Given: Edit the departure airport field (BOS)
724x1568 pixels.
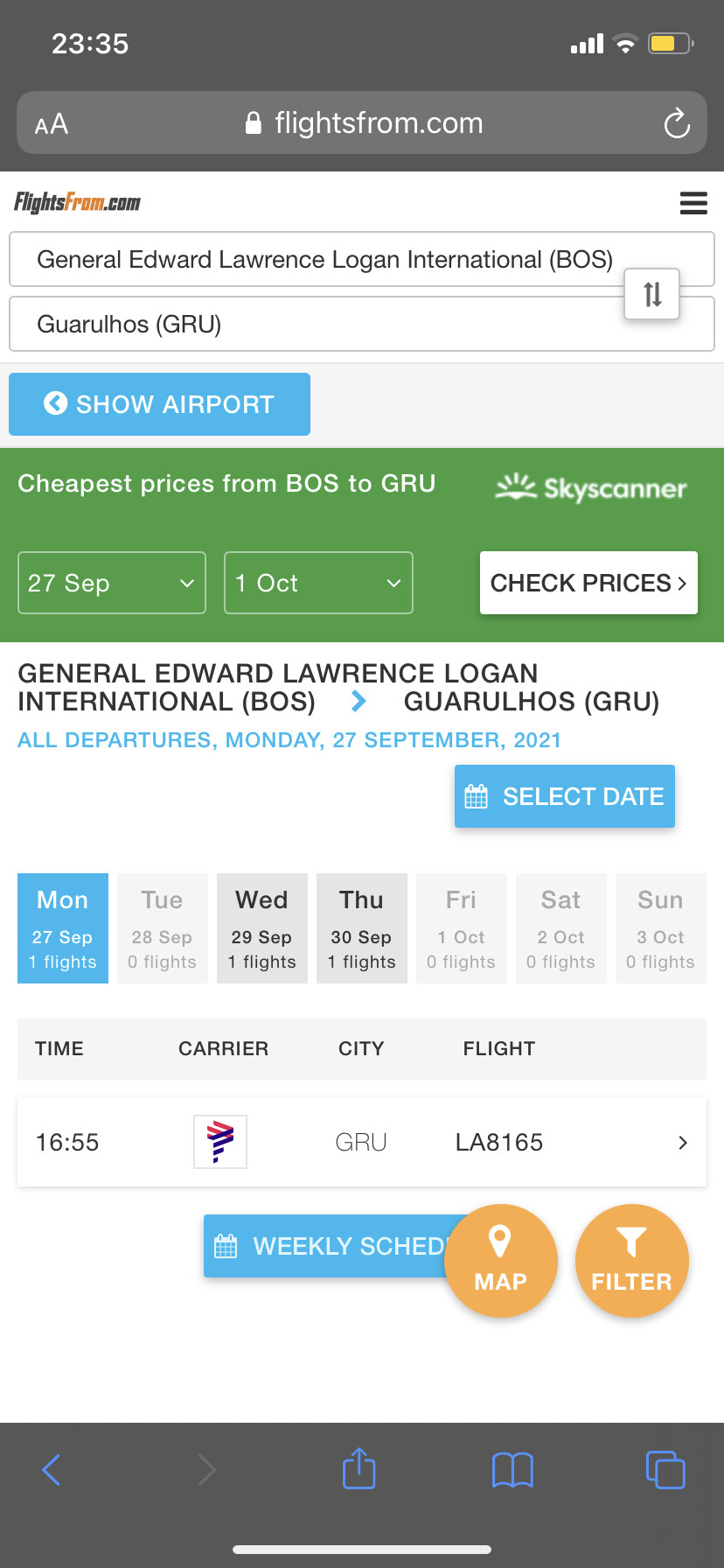Looking at the screenshot, I should (x=324, y=259).
